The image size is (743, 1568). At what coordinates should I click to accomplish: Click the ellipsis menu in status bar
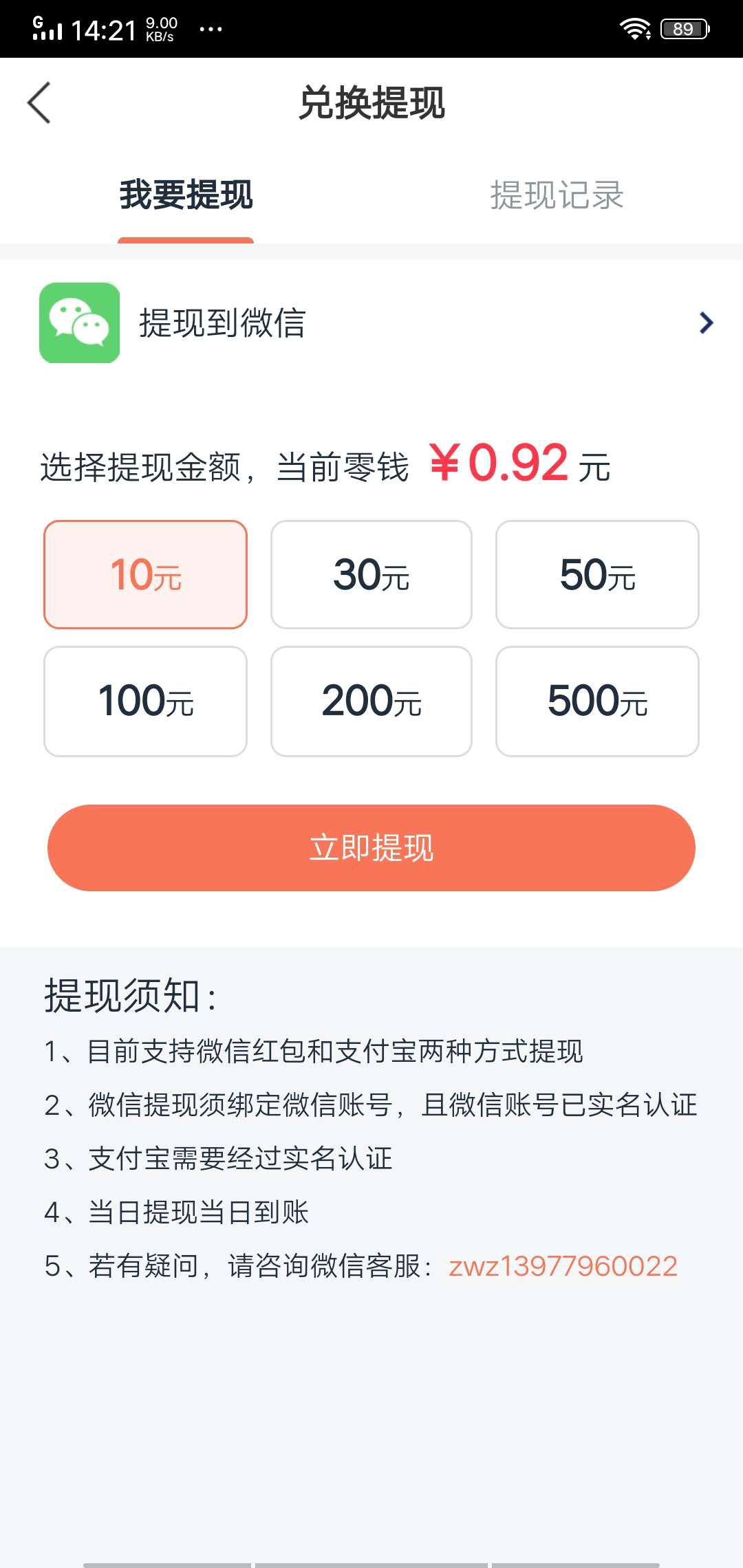(211, 29)
